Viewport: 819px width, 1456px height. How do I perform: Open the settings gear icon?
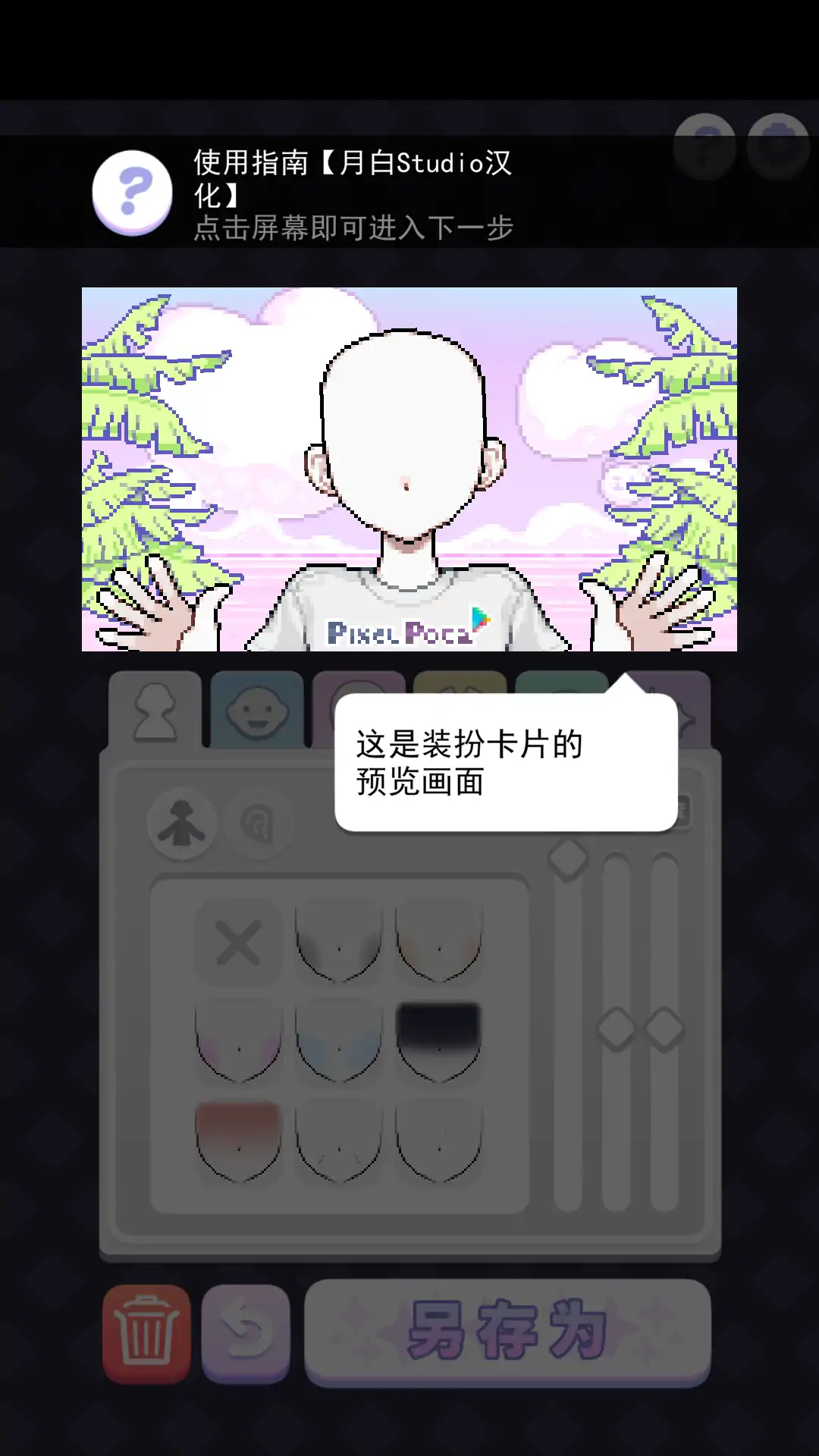[x=778, y=146]
